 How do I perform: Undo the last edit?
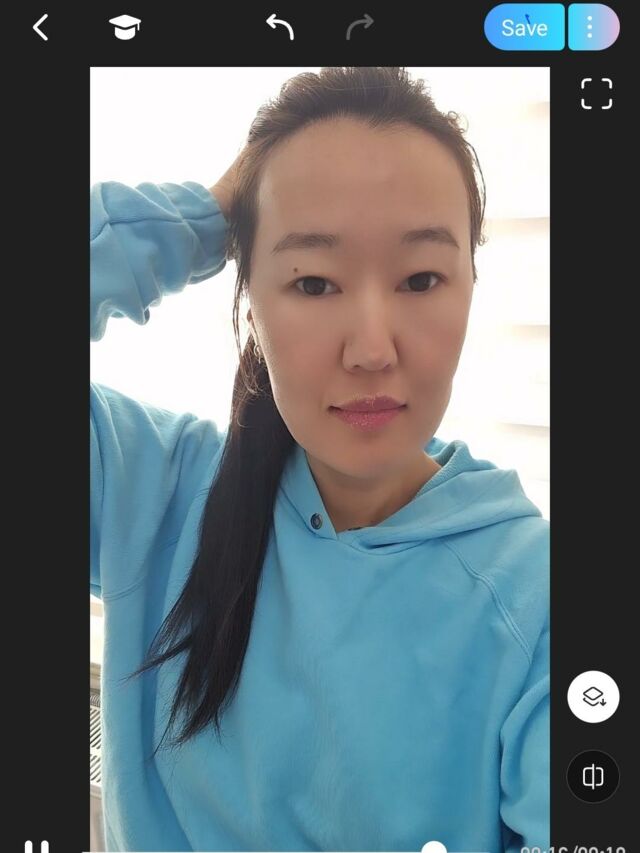280,27
